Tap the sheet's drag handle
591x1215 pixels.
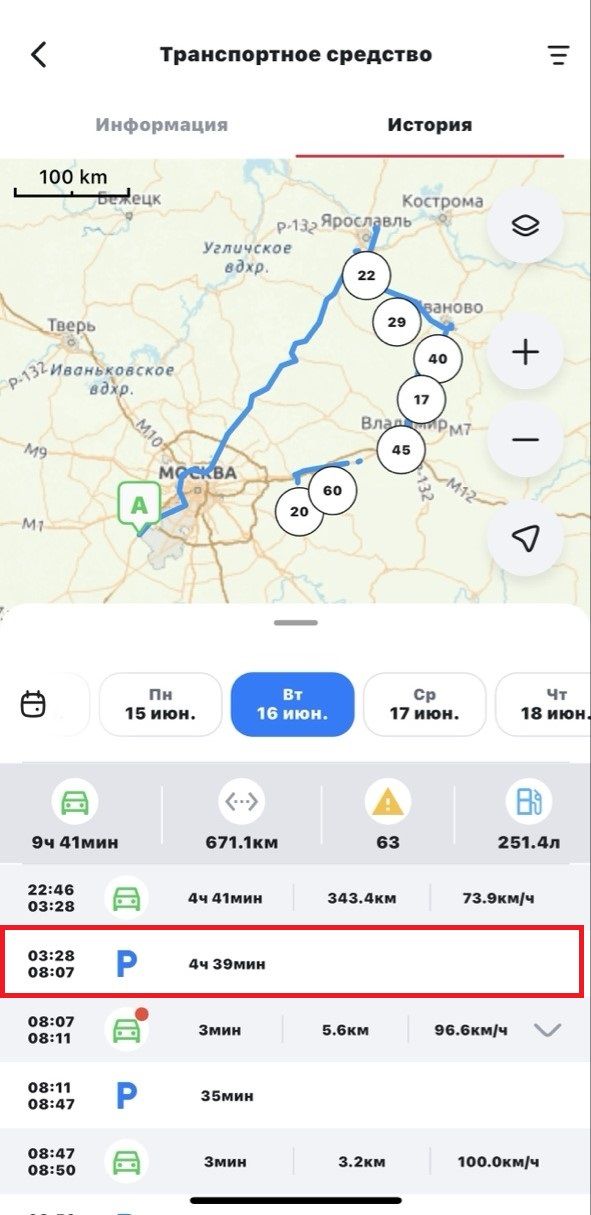tap(295, 622)
